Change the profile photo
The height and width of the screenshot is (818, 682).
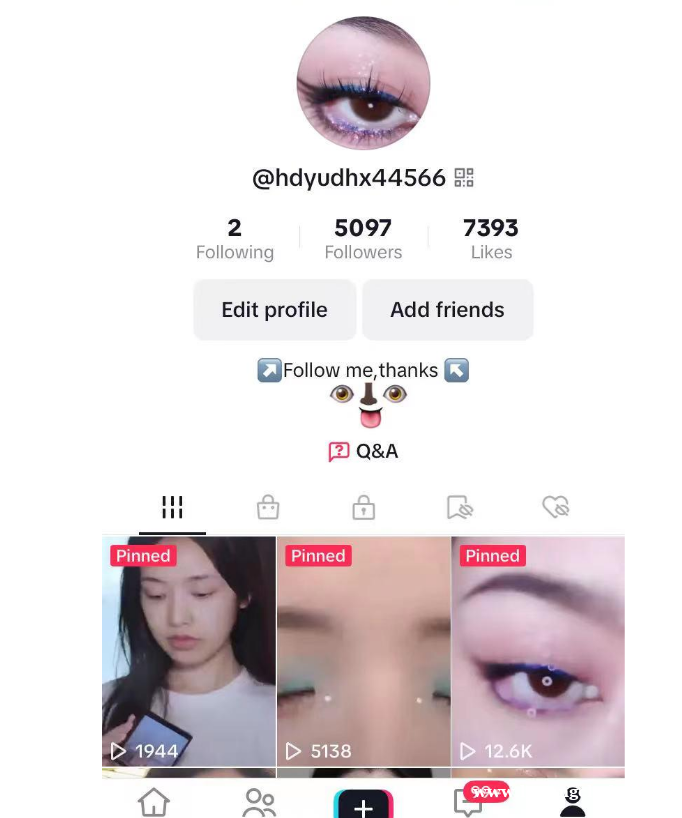pos(363,84)
